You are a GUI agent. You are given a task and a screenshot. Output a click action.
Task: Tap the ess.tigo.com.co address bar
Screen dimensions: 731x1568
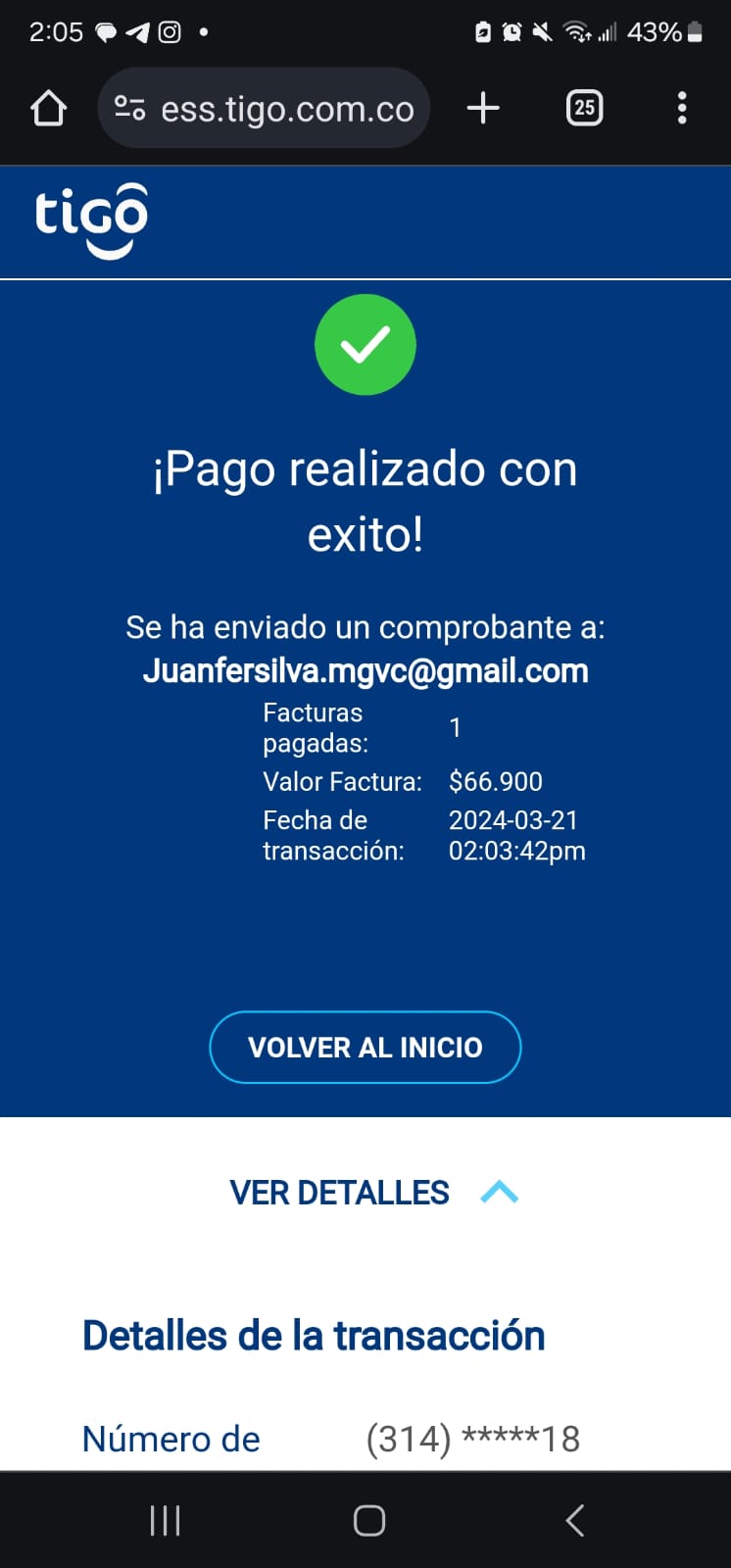click(287, 109)
